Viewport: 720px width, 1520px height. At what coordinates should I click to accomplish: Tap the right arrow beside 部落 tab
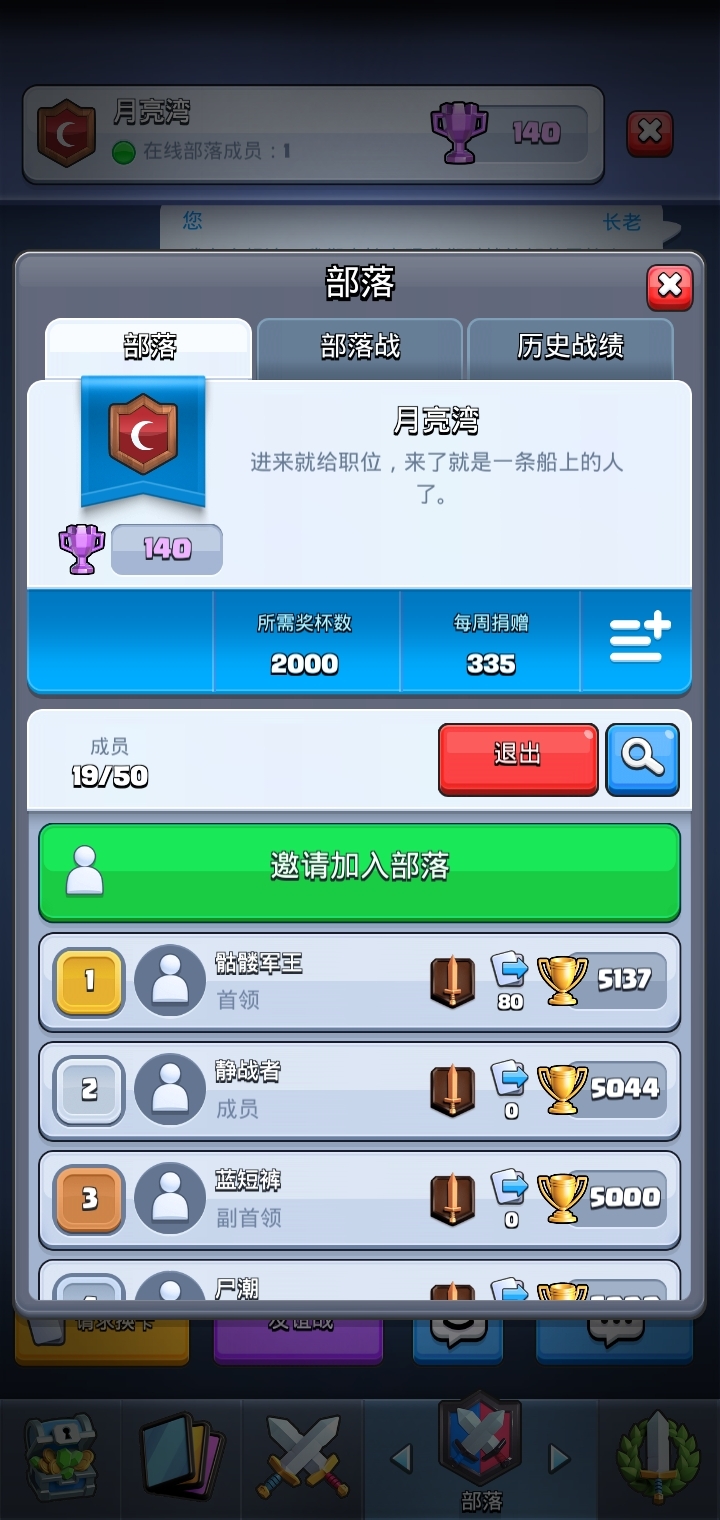click(x=559, y=1458)
